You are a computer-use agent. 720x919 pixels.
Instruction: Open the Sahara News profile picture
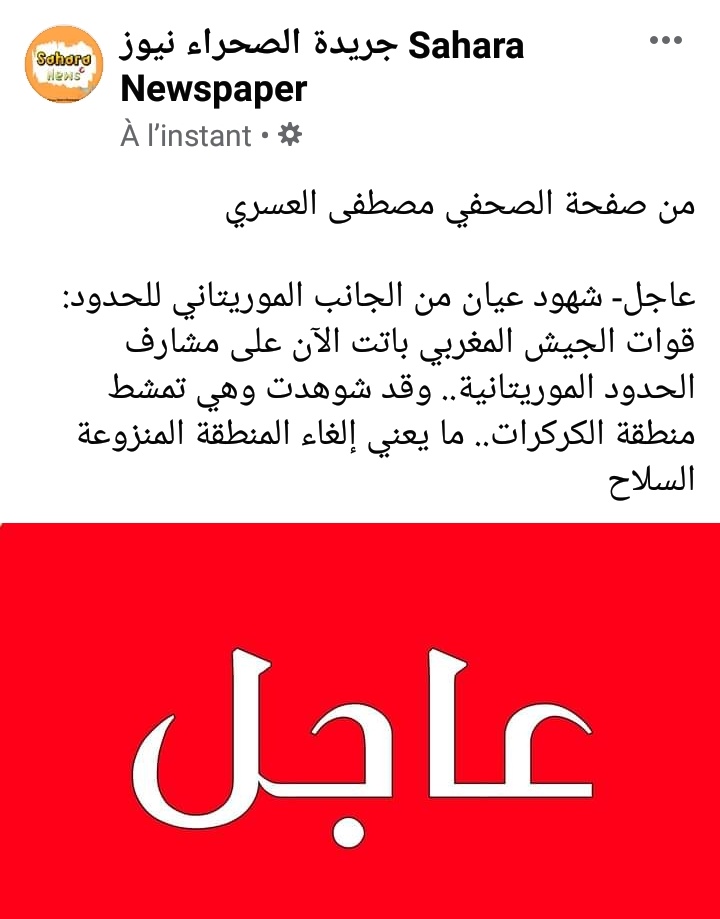pos(63,65)
